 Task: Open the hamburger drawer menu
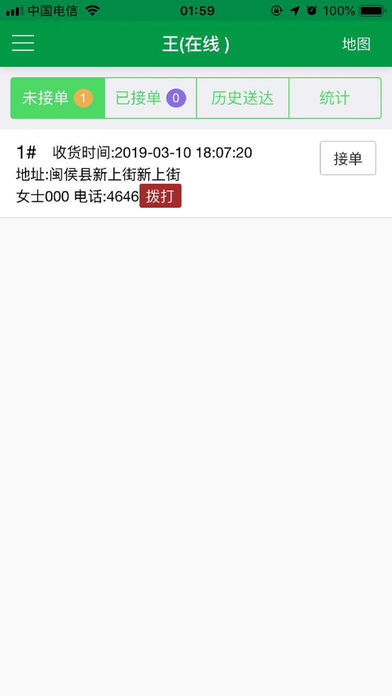pos(23,44)
